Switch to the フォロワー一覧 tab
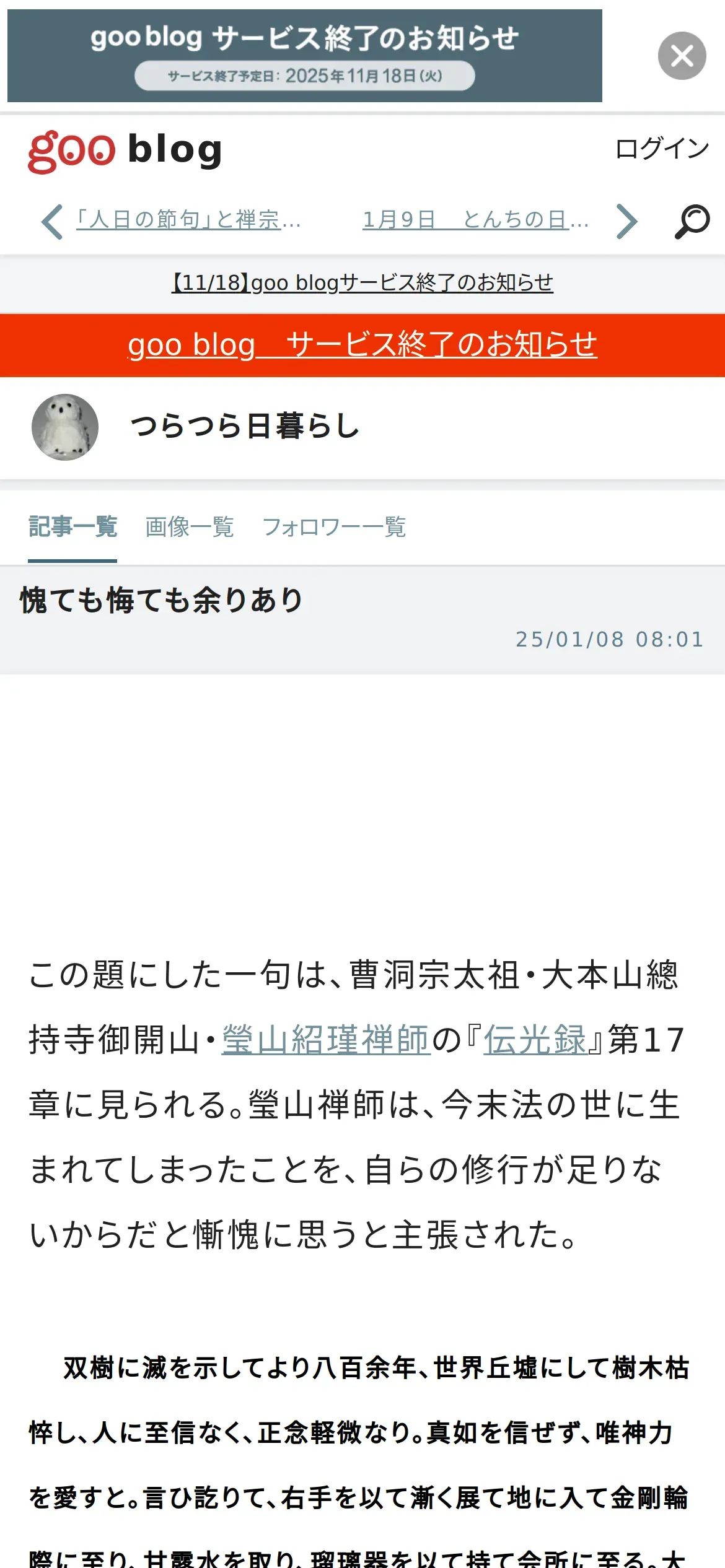 coord(334,527)
